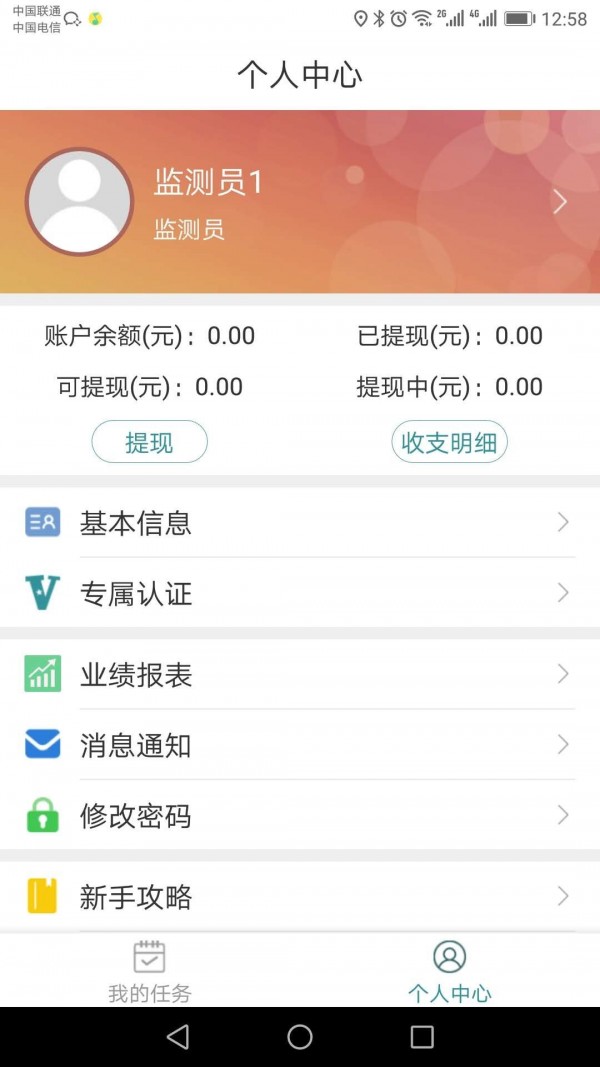The image size is (600, 1067).
Task: Switch to the 我的任务 tab
Action: 150,971
